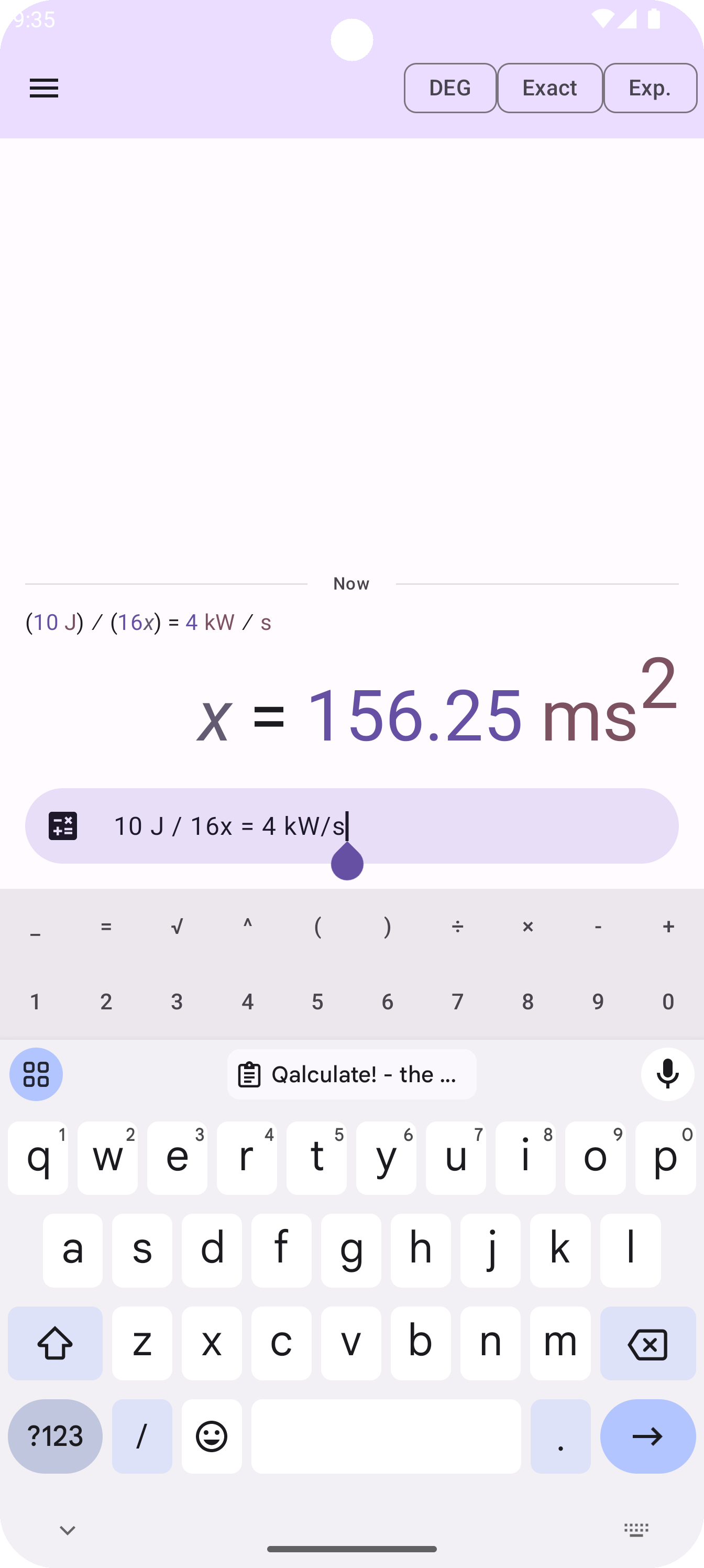The width and height of the screenshot is (704, 1568).
Task: Open the hamburger navigation menu
Action: pyautogui.click(x=44, y=88)
